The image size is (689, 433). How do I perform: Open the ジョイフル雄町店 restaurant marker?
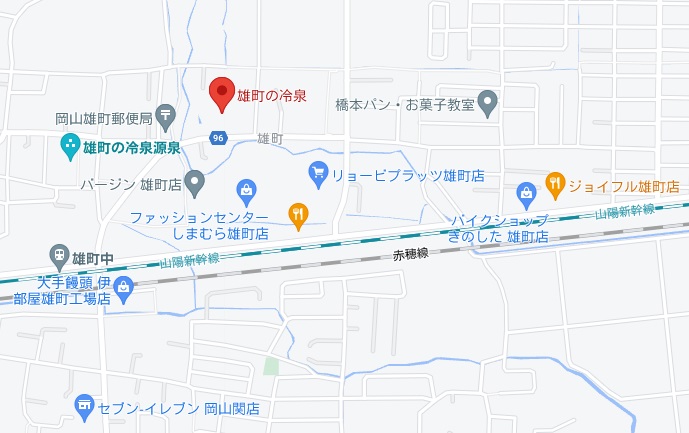tap(555, 184)
